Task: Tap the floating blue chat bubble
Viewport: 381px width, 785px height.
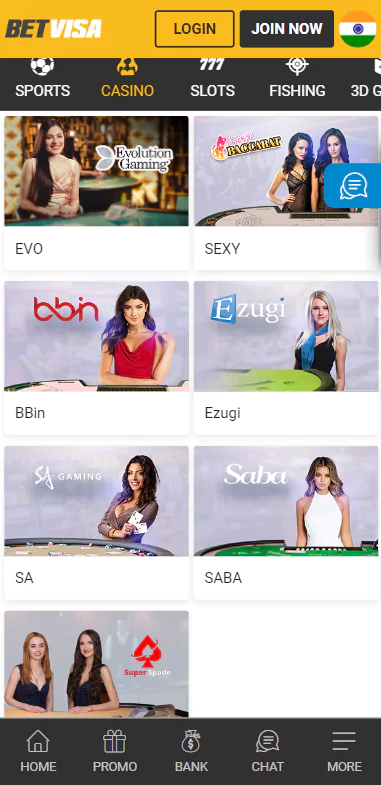Action: tap(353, 186)
